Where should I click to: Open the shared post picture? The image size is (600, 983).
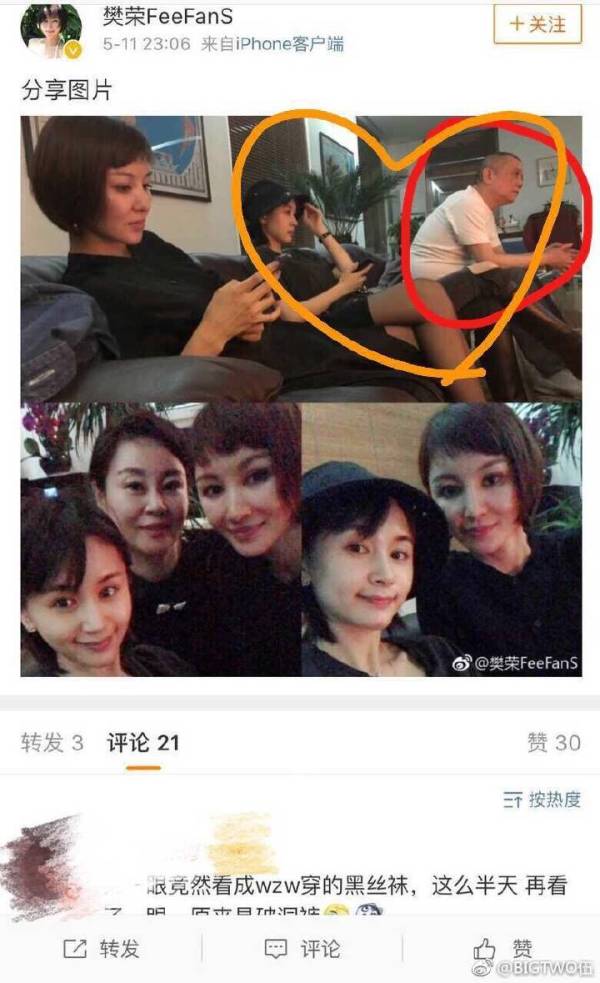click(301, 395)
